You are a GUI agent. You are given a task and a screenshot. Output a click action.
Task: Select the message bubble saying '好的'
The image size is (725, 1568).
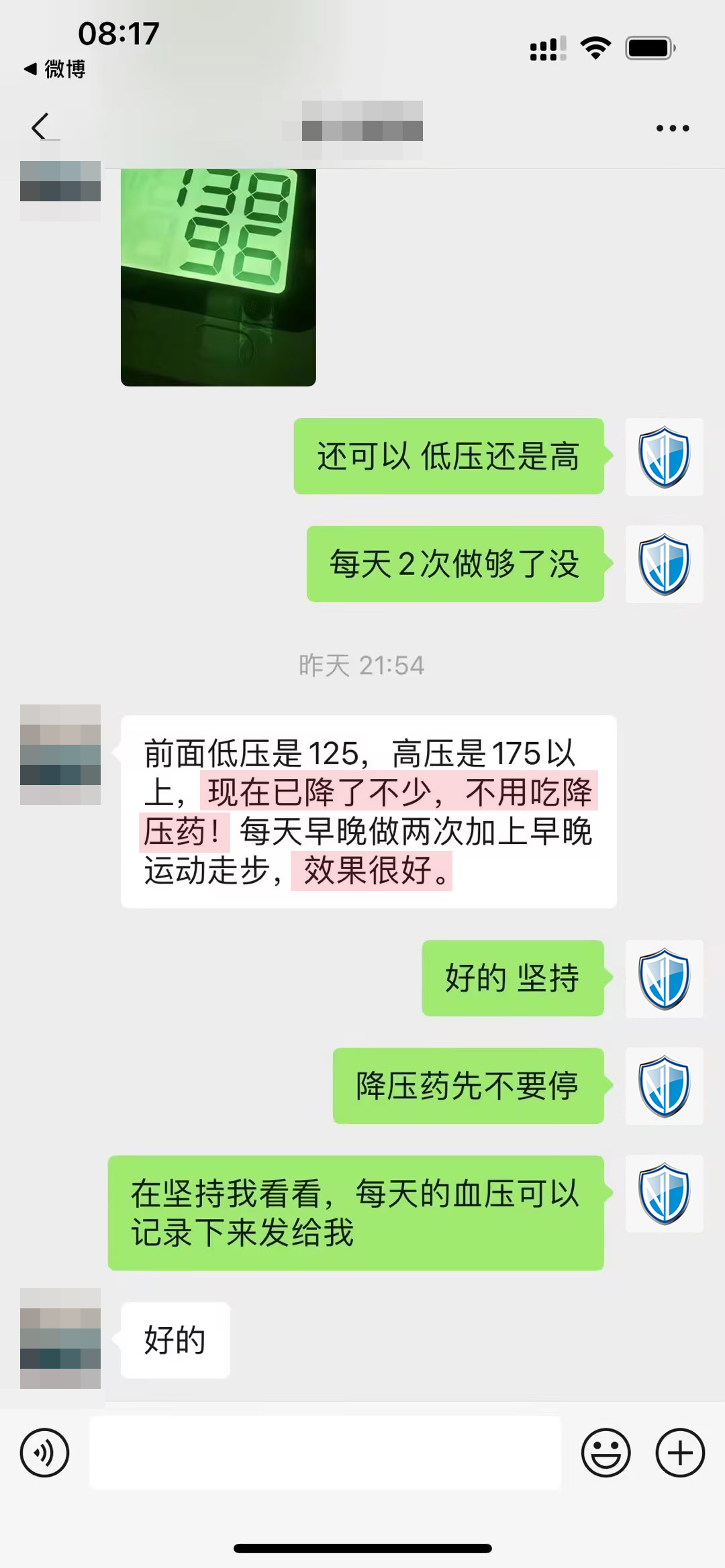click(x=175, y=1341)
